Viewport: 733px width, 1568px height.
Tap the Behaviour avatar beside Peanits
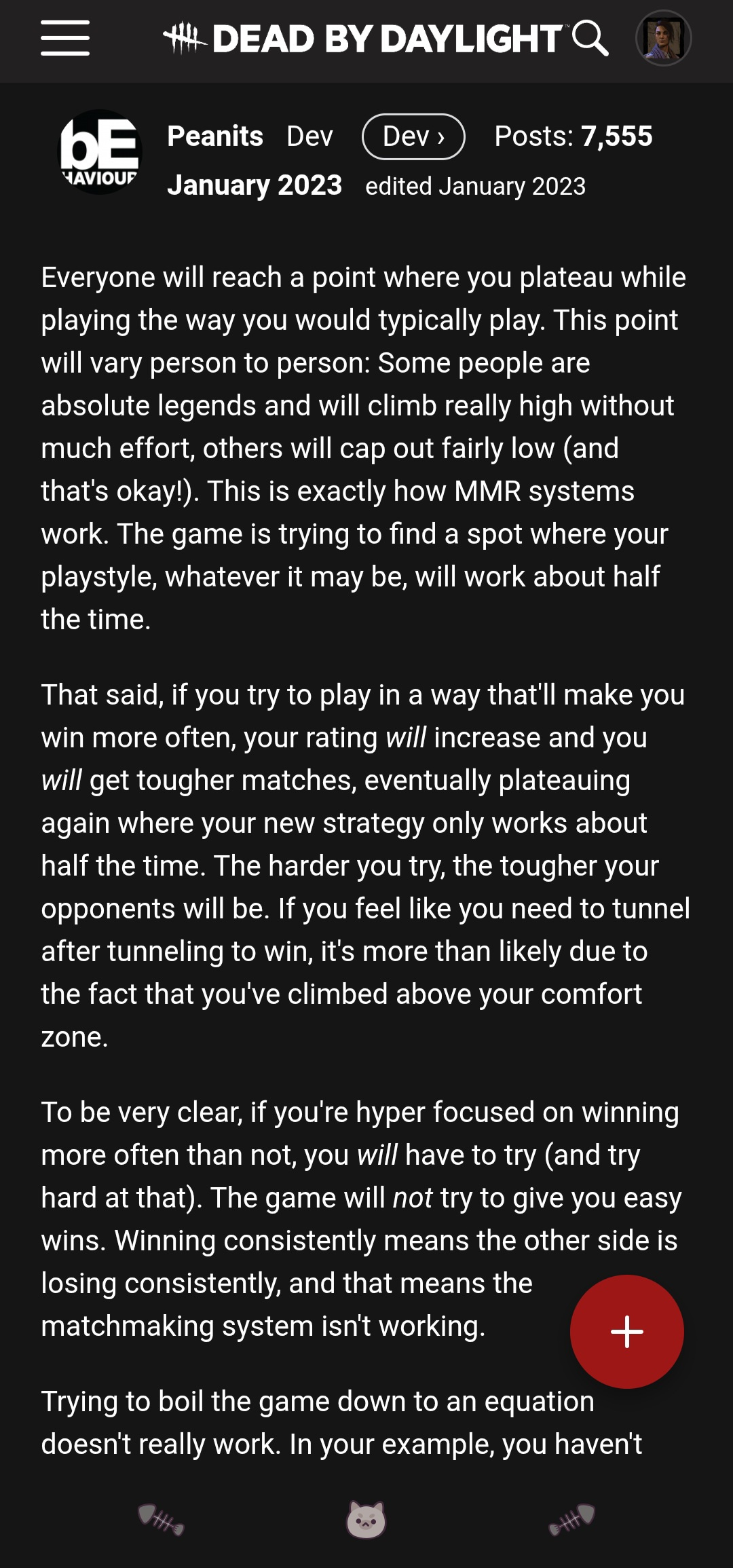[x=100, y=152]
